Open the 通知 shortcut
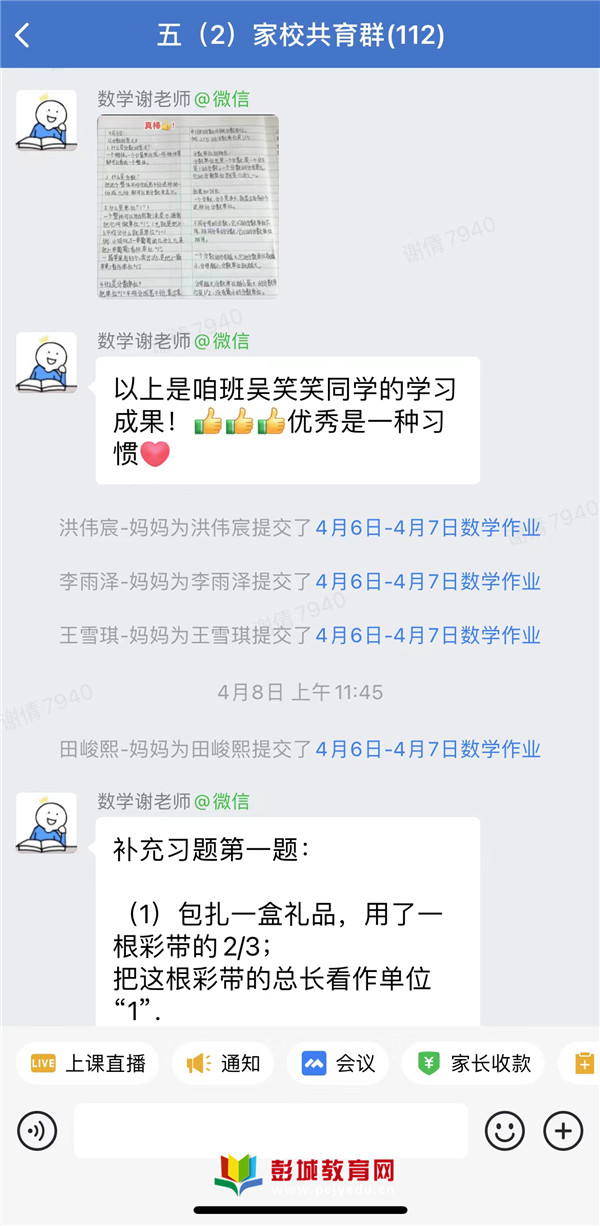 click(x=223, y=1063)
